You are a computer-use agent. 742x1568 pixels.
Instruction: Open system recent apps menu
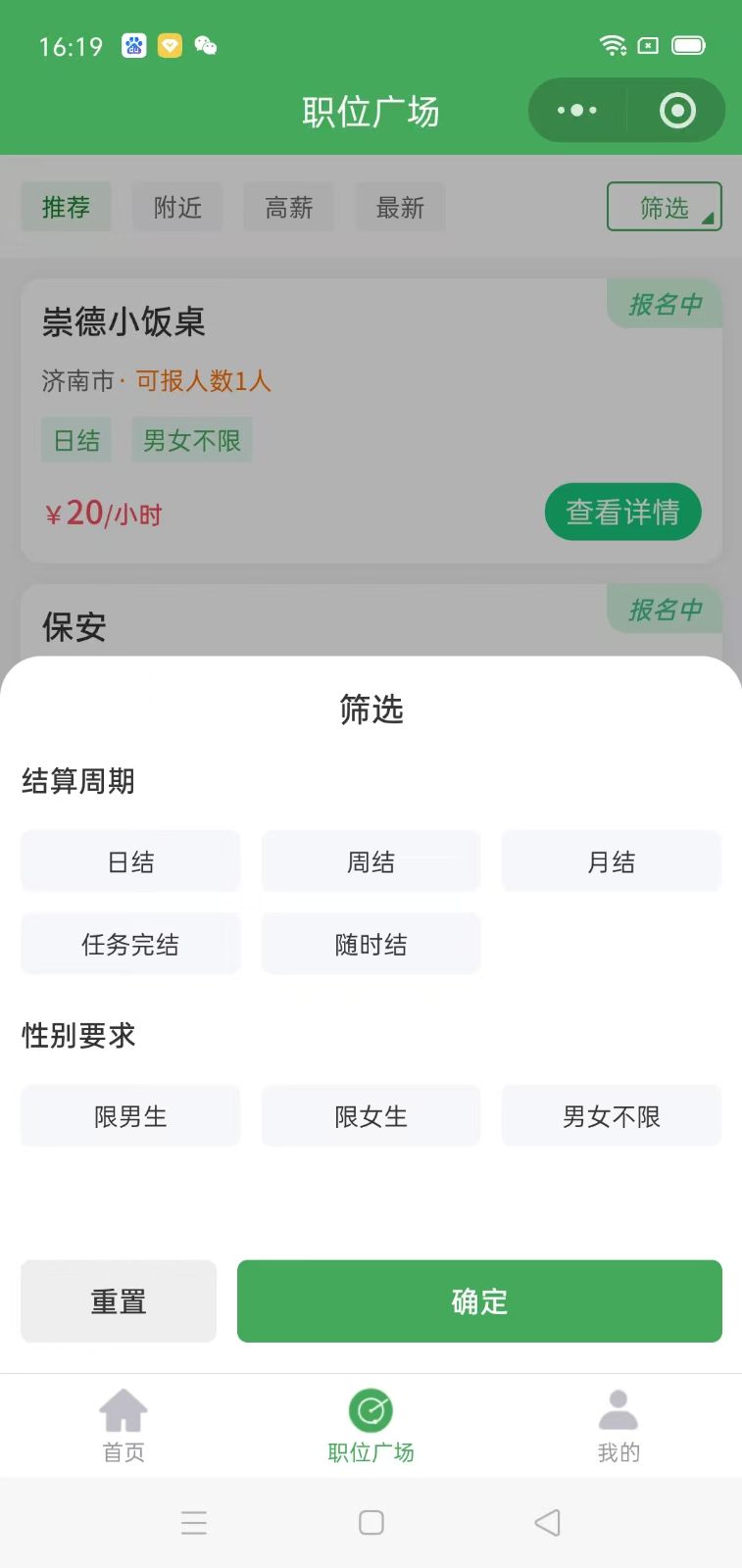pyautogui.click(x=194, y=1522)
